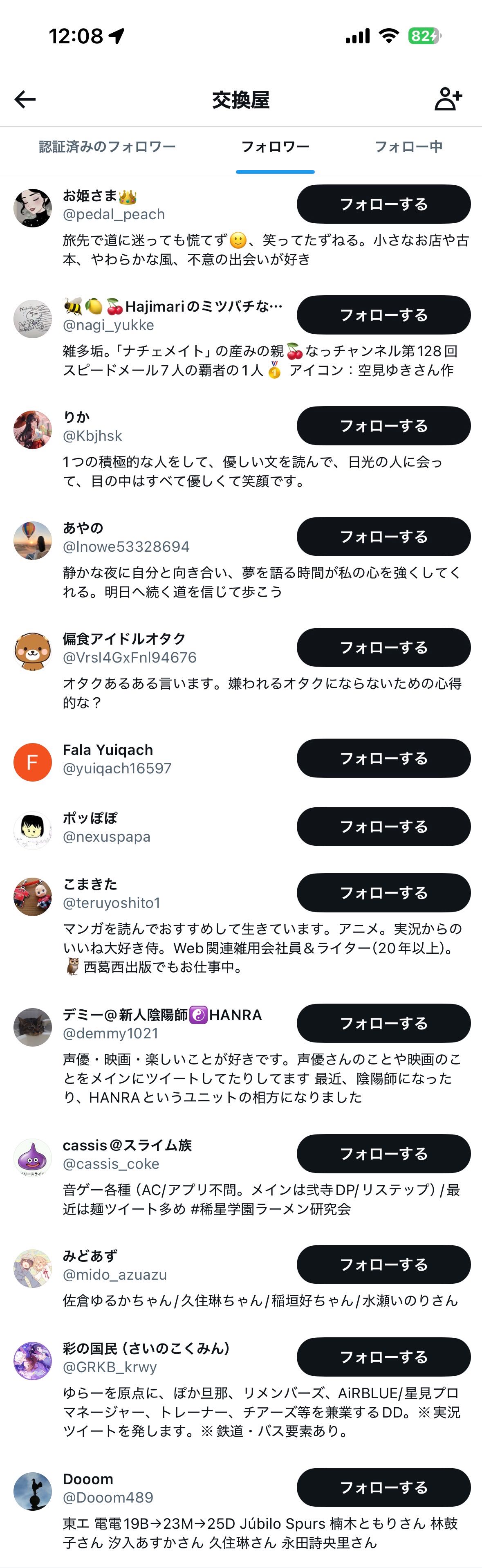
Task: Go back using the arrow icon
Action: (x=25, y=99)
